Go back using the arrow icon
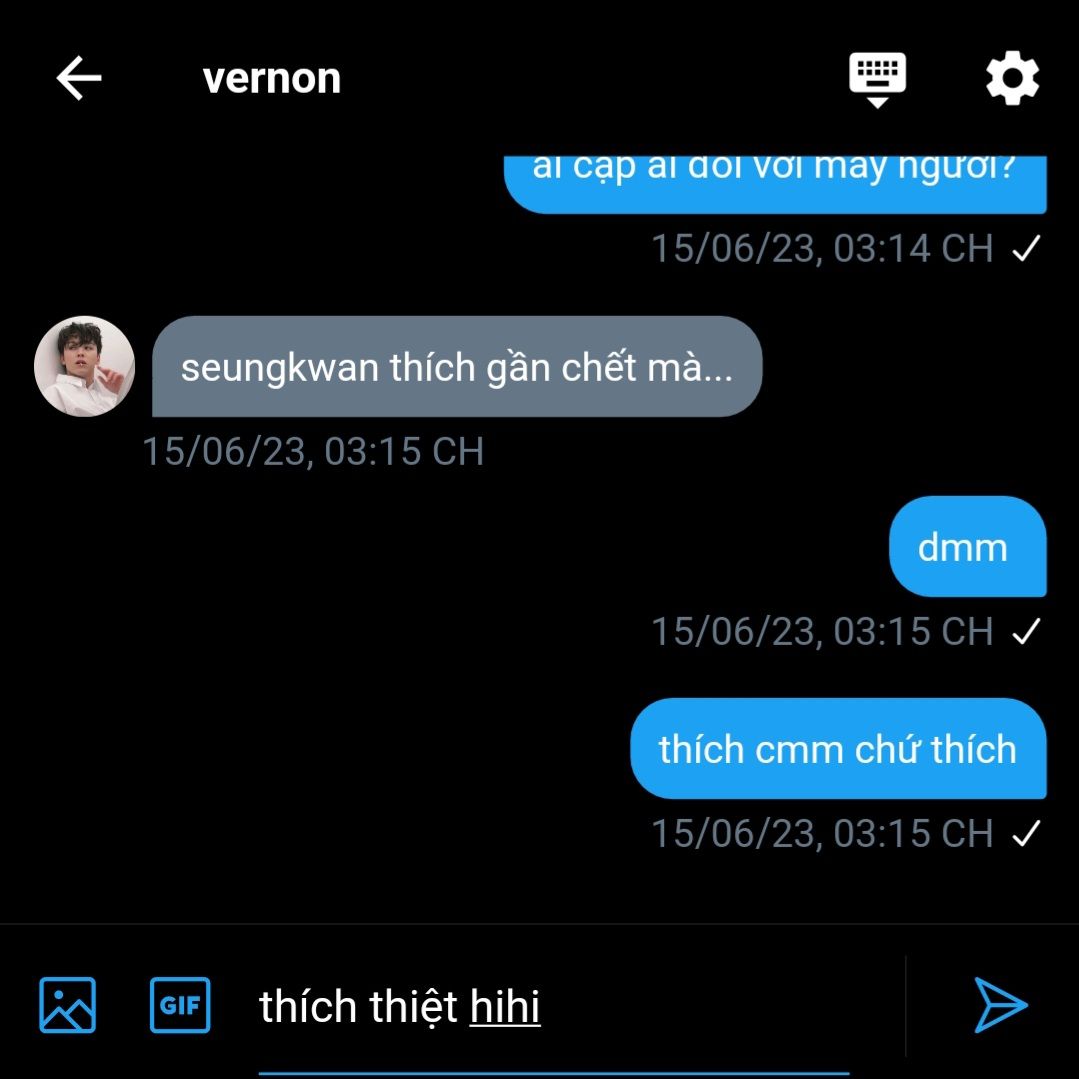Viewport: 1079px width, 1079px height. pyautogui.click(x=79, y=78)
